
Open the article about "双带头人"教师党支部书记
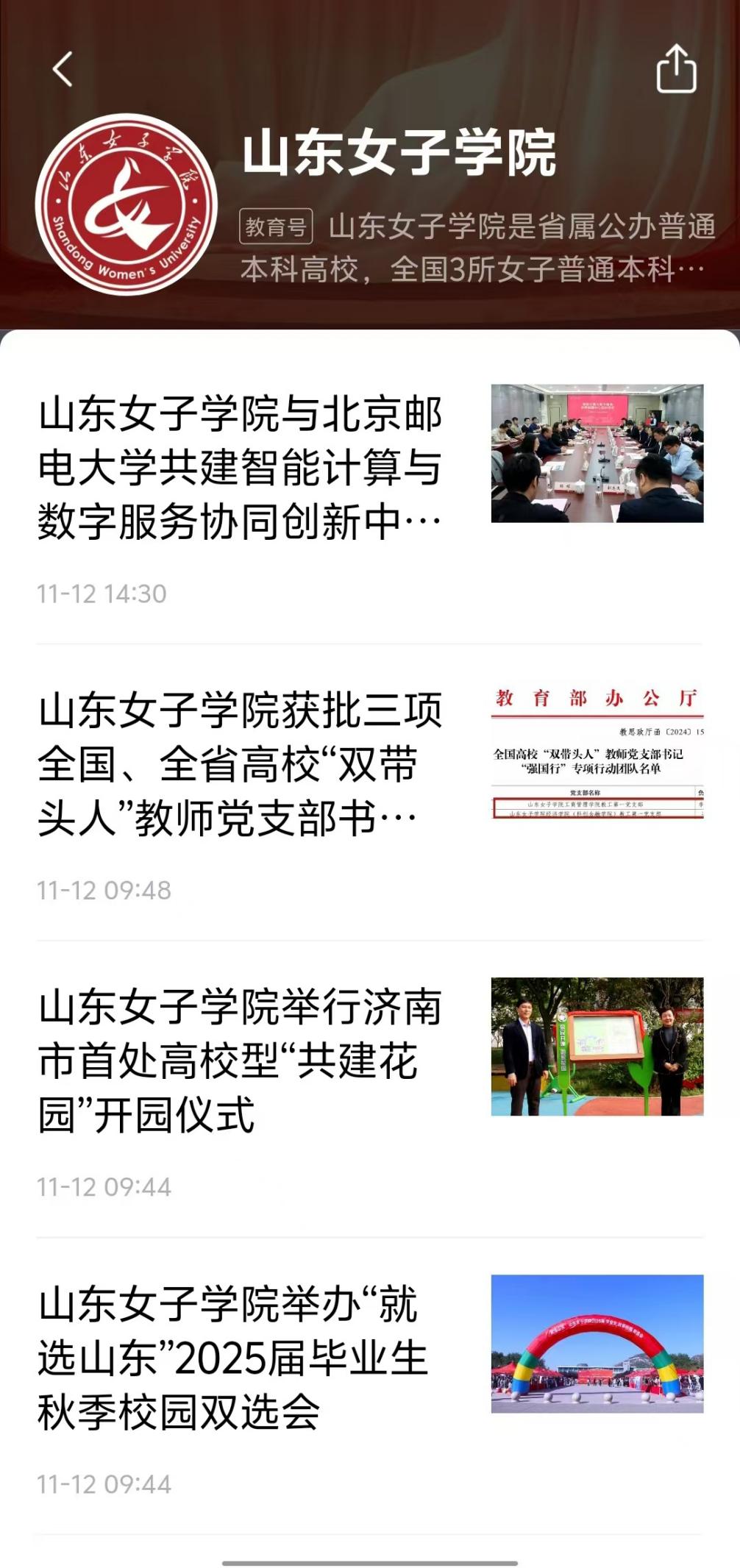[x=240, y=764]
